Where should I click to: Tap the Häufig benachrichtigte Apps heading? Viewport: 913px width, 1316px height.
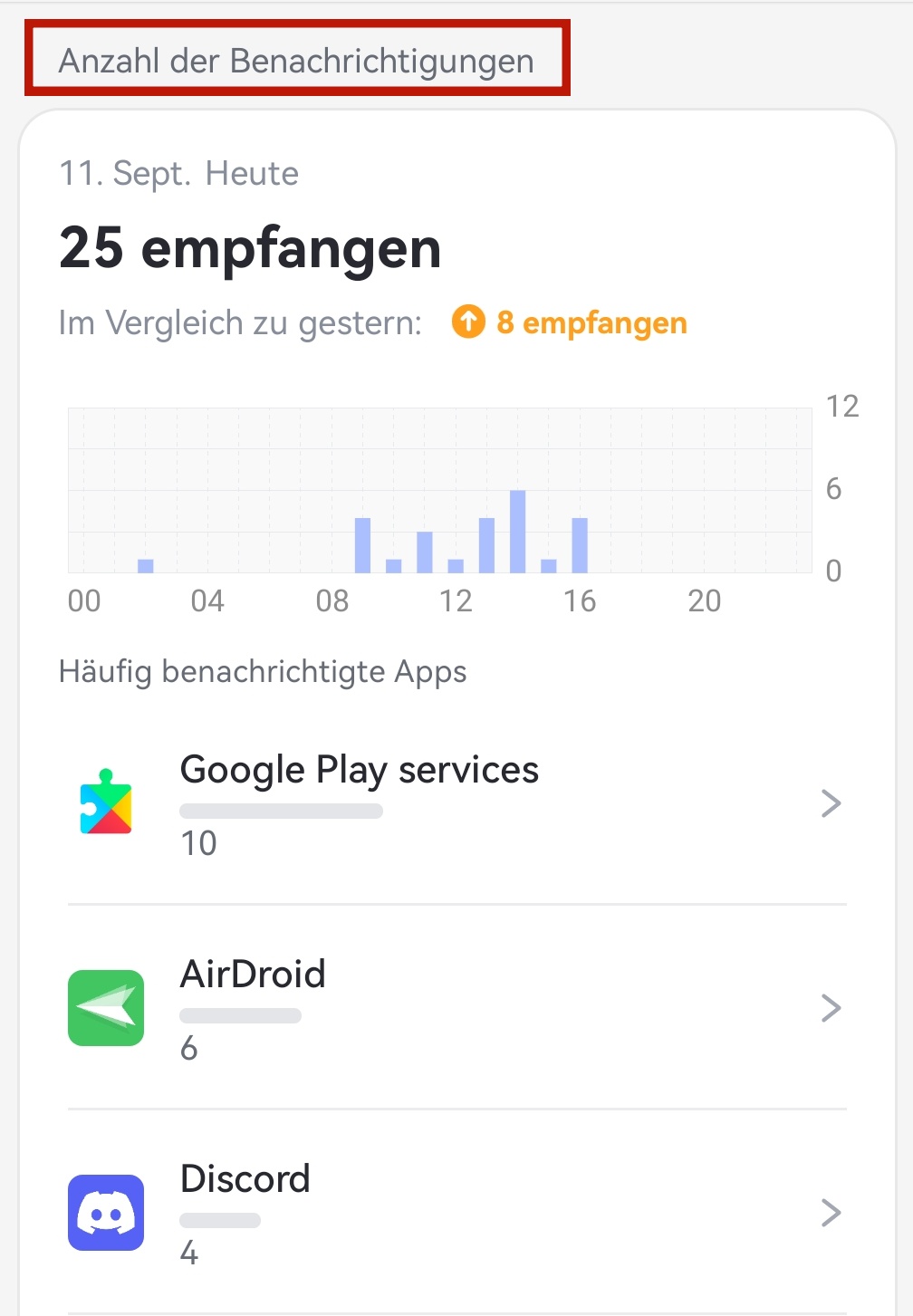(263, 671)
